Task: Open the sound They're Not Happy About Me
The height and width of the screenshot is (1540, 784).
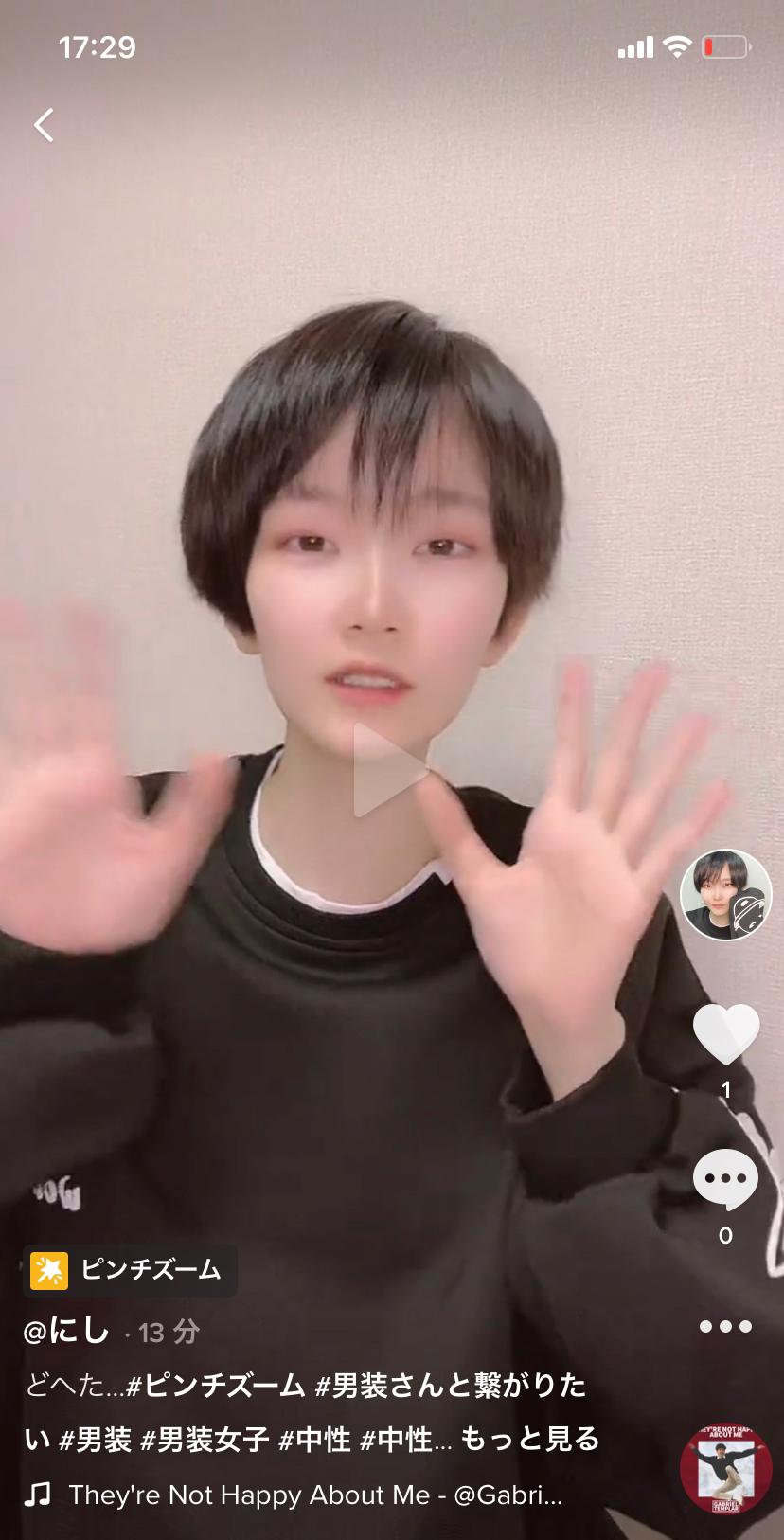Action: pyautogui.click(x=314, y=1495)
